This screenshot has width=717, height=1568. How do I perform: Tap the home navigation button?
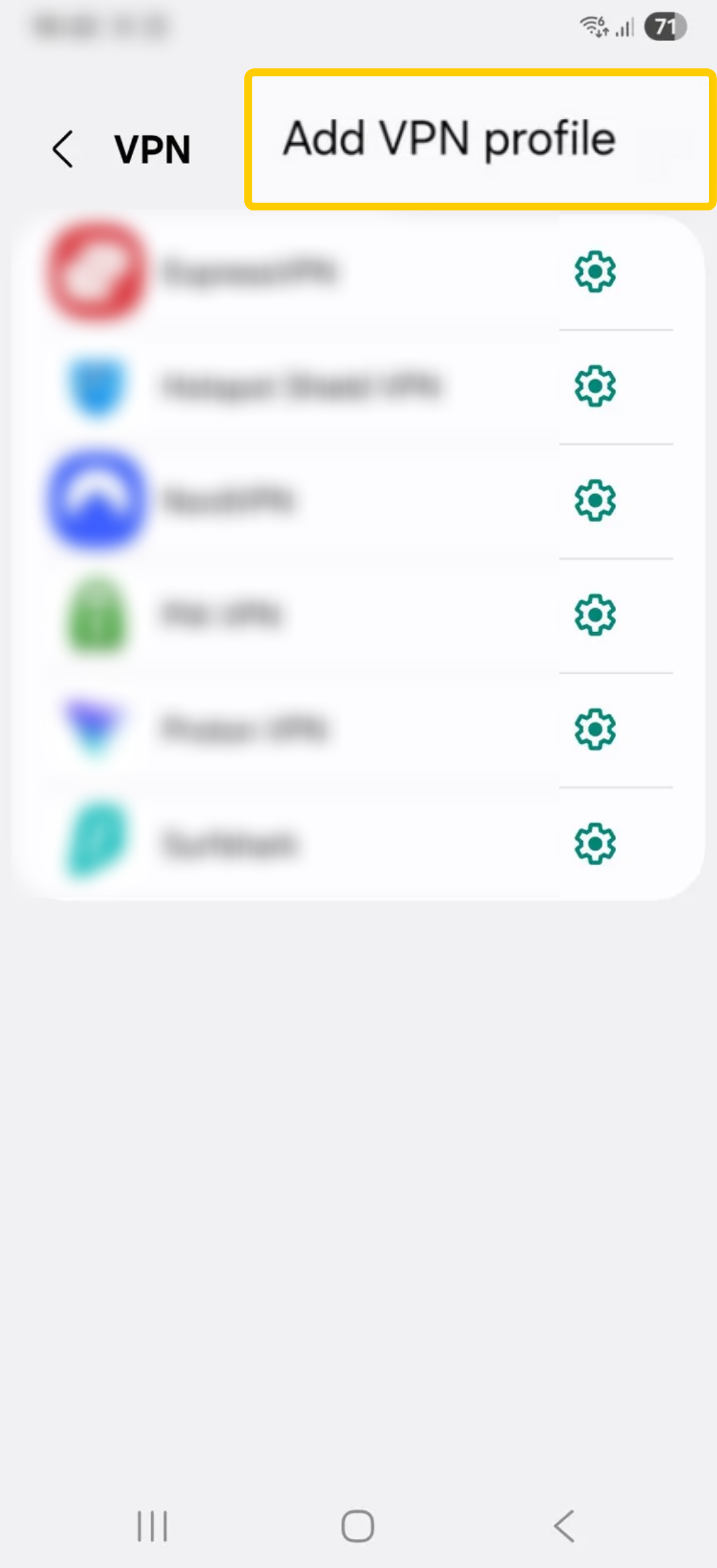[357, 1526]
